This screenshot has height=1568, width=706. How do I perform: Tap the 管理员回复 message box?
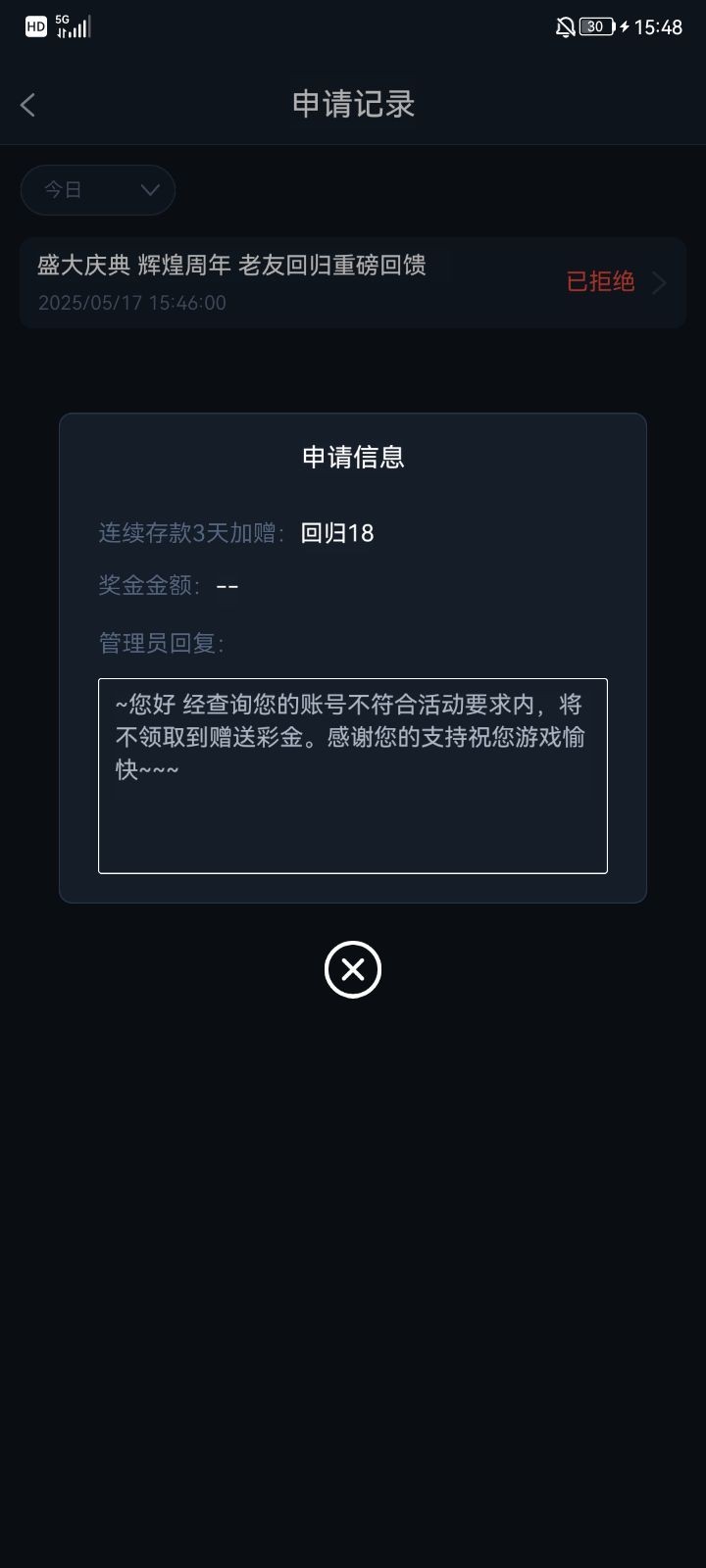(x=353, y=775)
